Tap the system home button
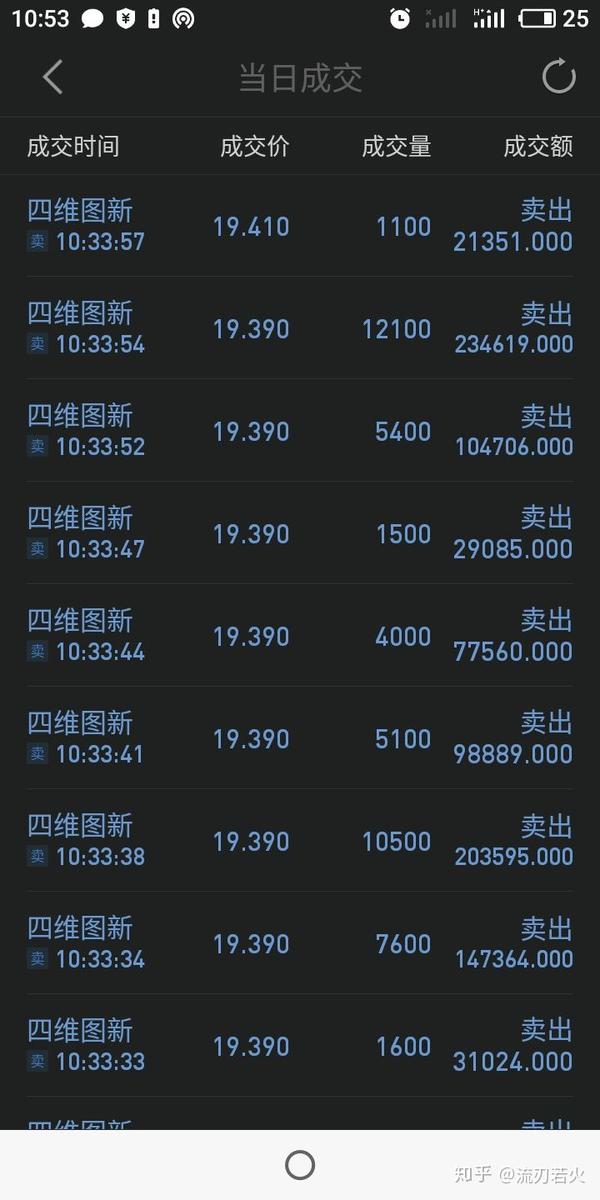 click(300, 1165)
